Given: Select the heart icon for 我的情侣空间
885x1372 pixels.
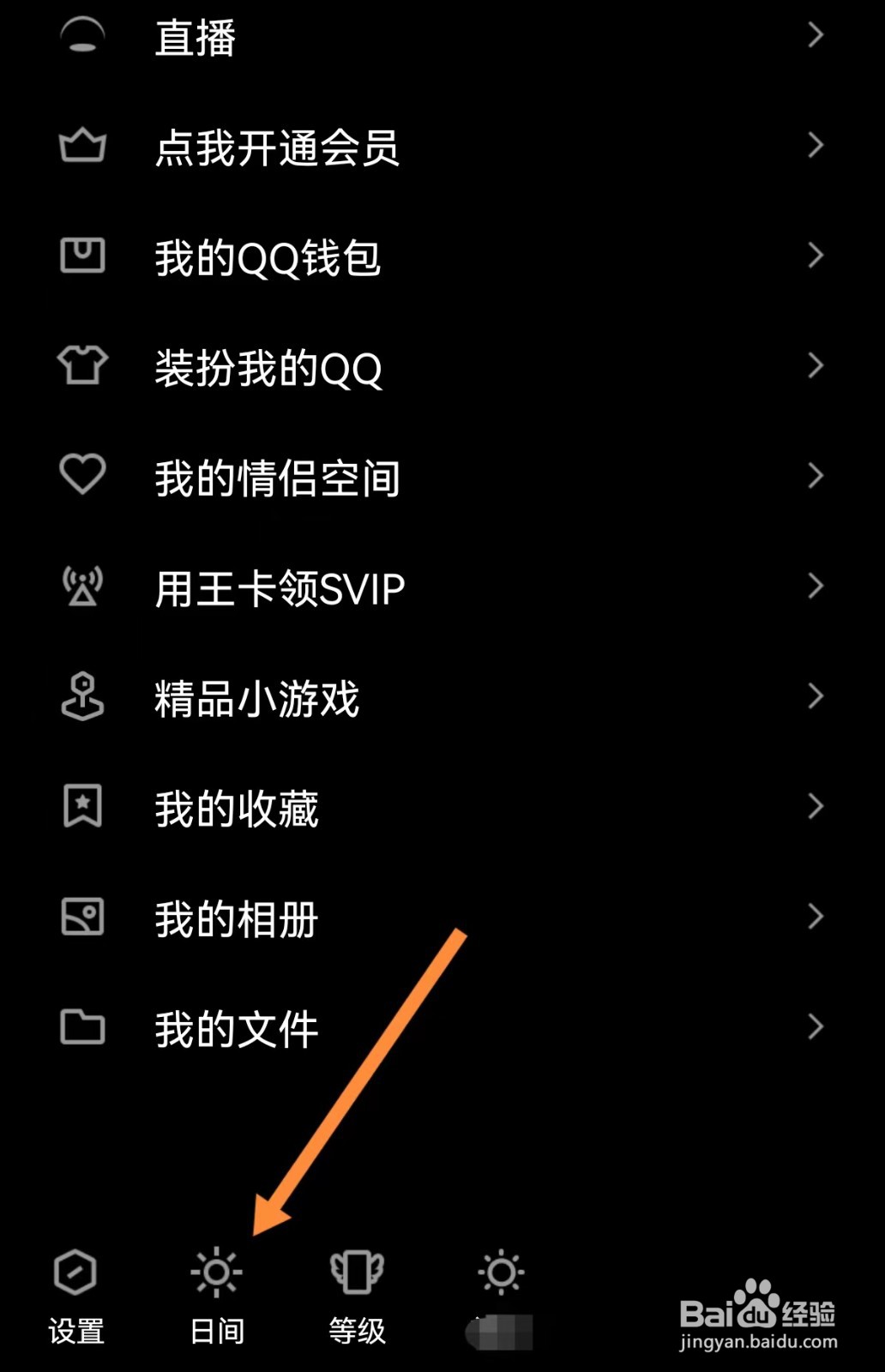Looking at the screenshot, I should (x=81, y=476).
